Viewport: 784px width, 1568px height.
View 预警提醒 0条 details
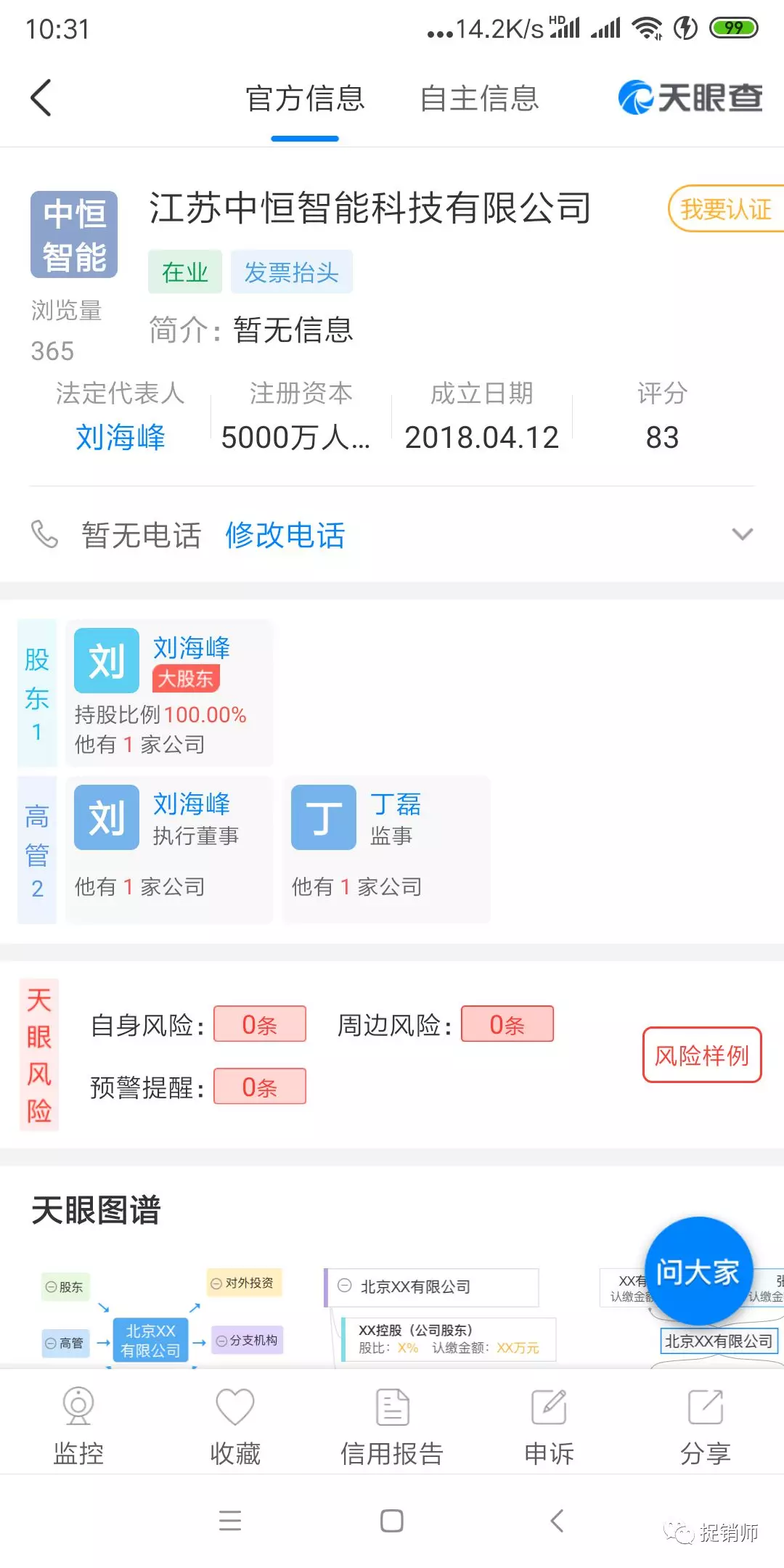tap(259, 1087)
